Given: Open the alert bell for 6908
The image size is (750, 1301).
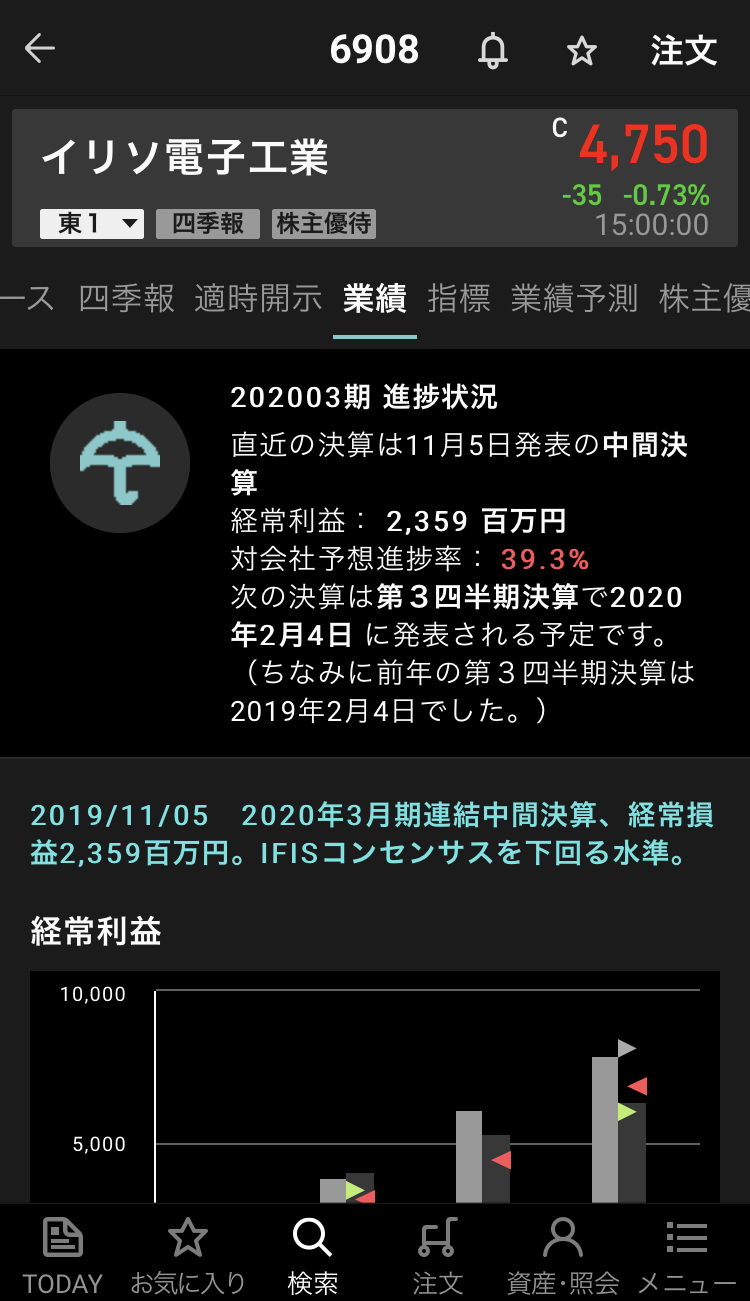Looking at the screenshot, I should (x=492, y=50).
